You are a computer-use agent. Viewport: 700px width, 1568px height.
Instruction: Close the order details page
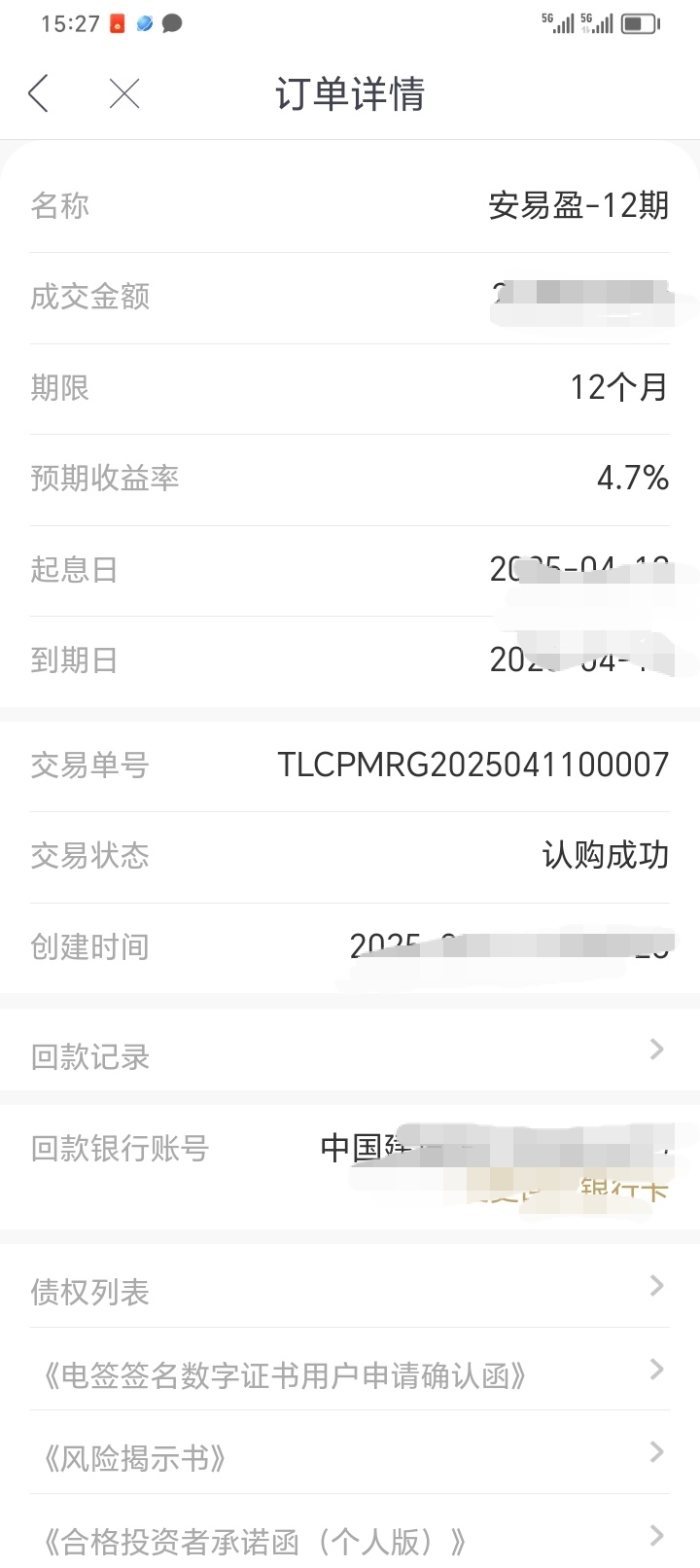coord(124,94)
